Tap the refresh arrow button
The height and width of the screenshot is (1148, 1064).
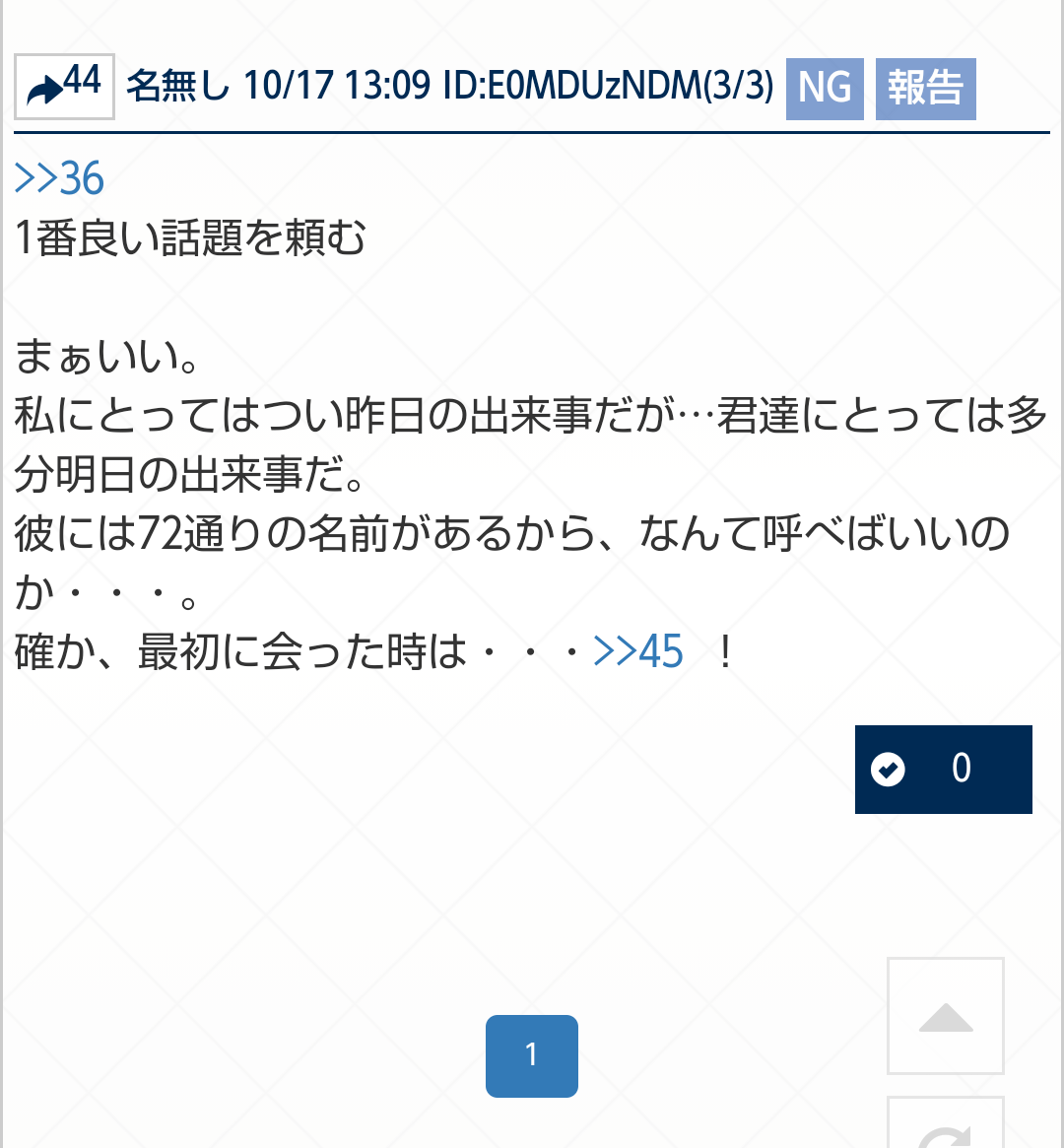click(x=945, y=1128)
